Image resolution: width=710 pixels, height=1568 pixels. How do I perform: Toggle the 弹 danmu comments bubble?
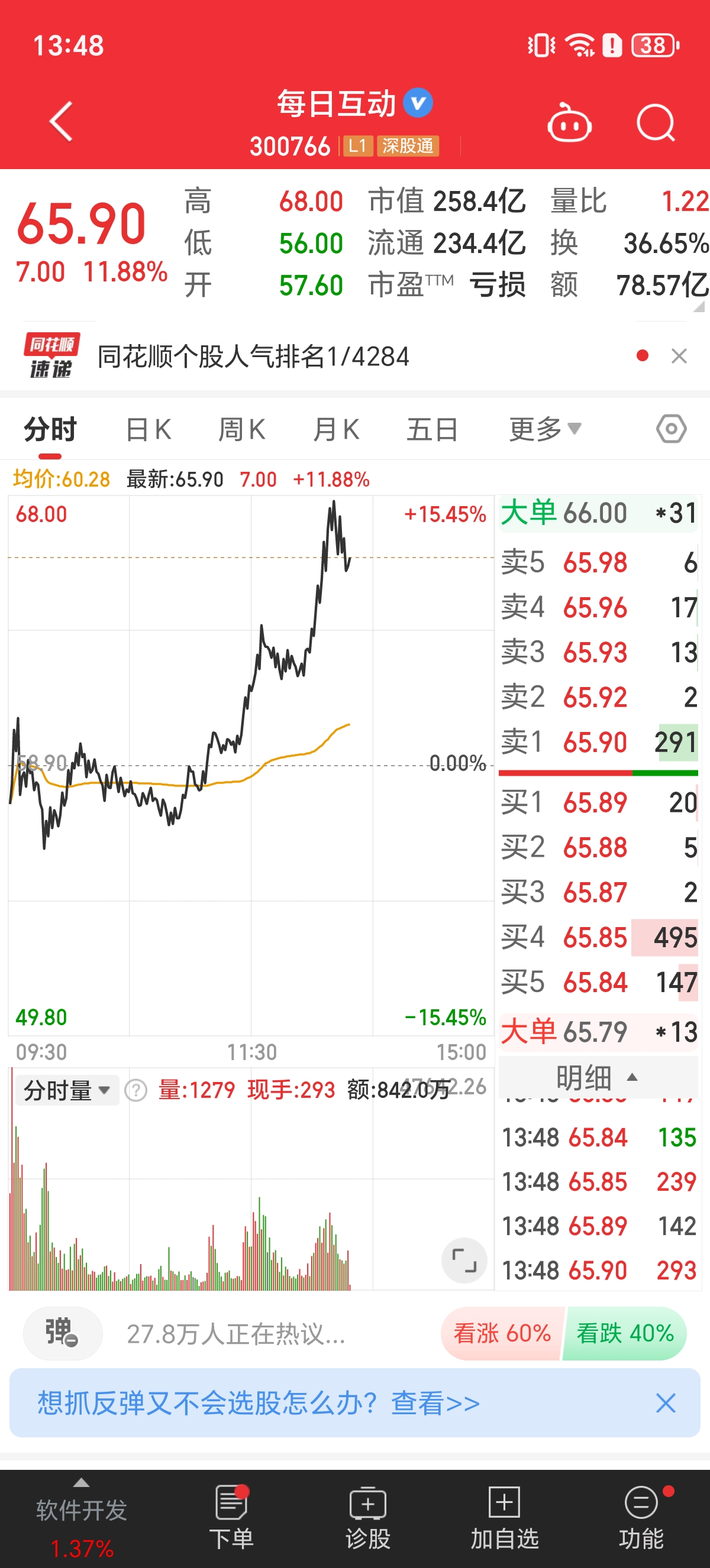pos(63,1333)
